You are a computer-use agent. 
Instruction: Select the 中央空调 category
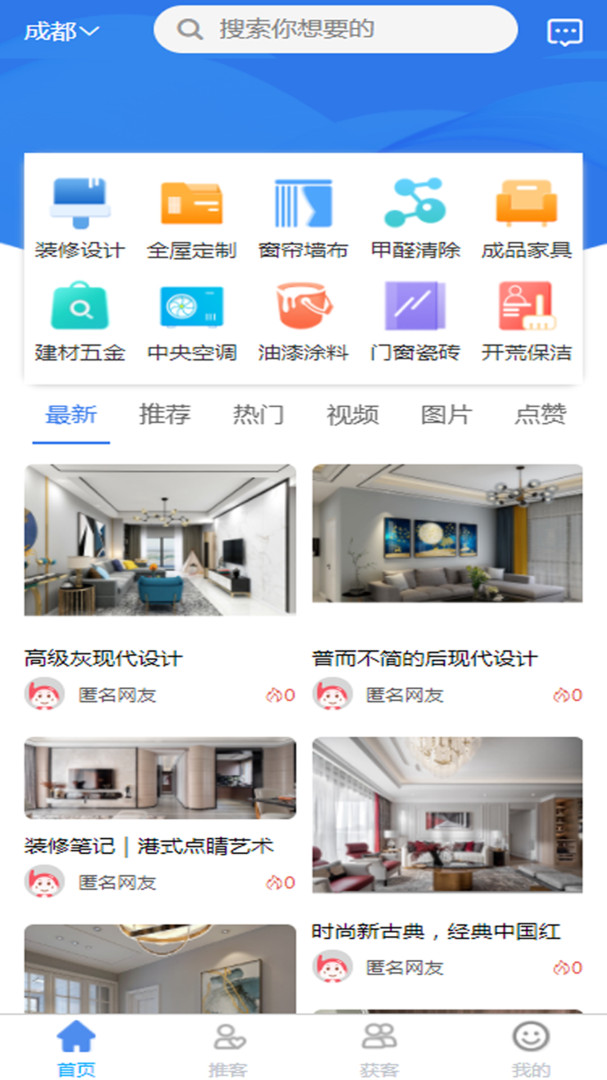[191, 320]
